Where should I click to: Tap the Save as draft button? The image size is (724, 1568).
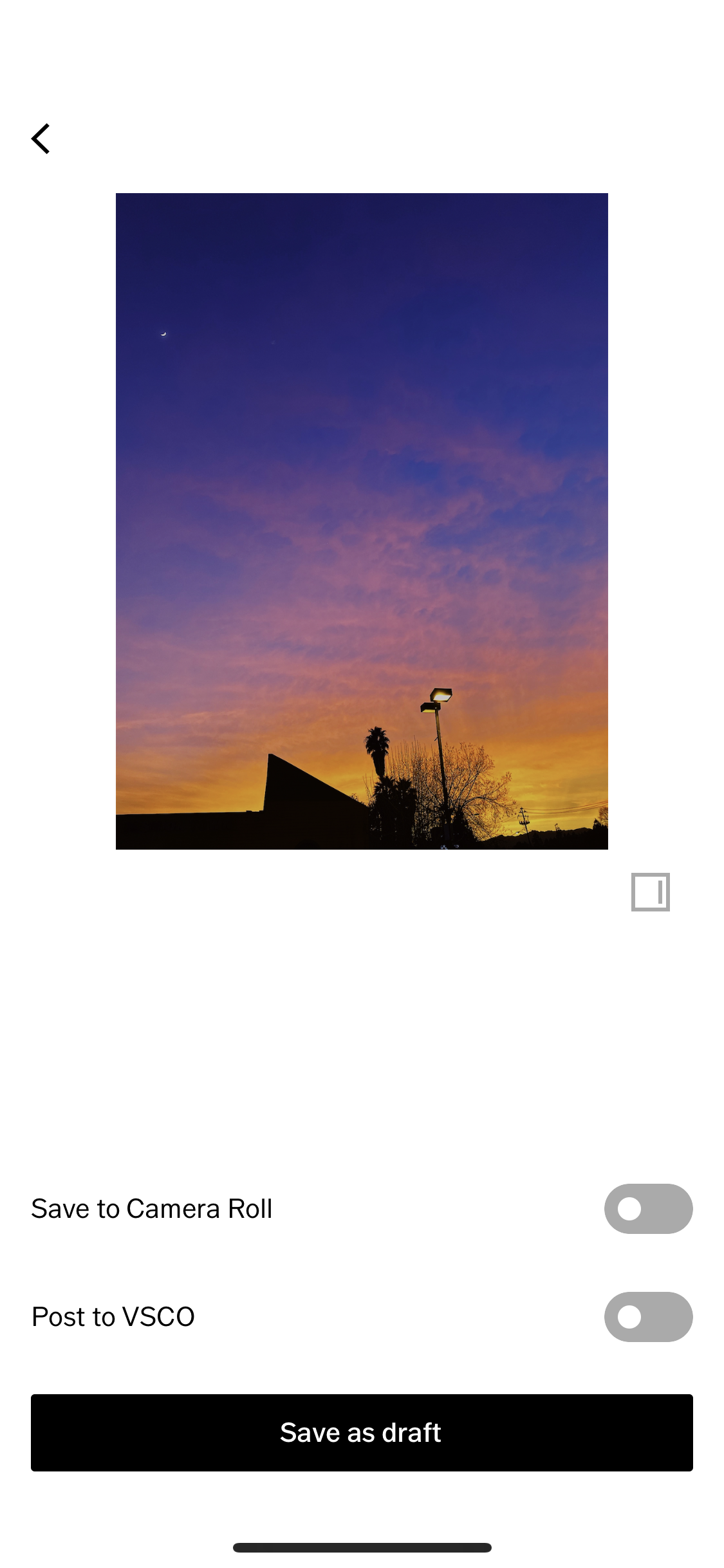(362, 1433)
